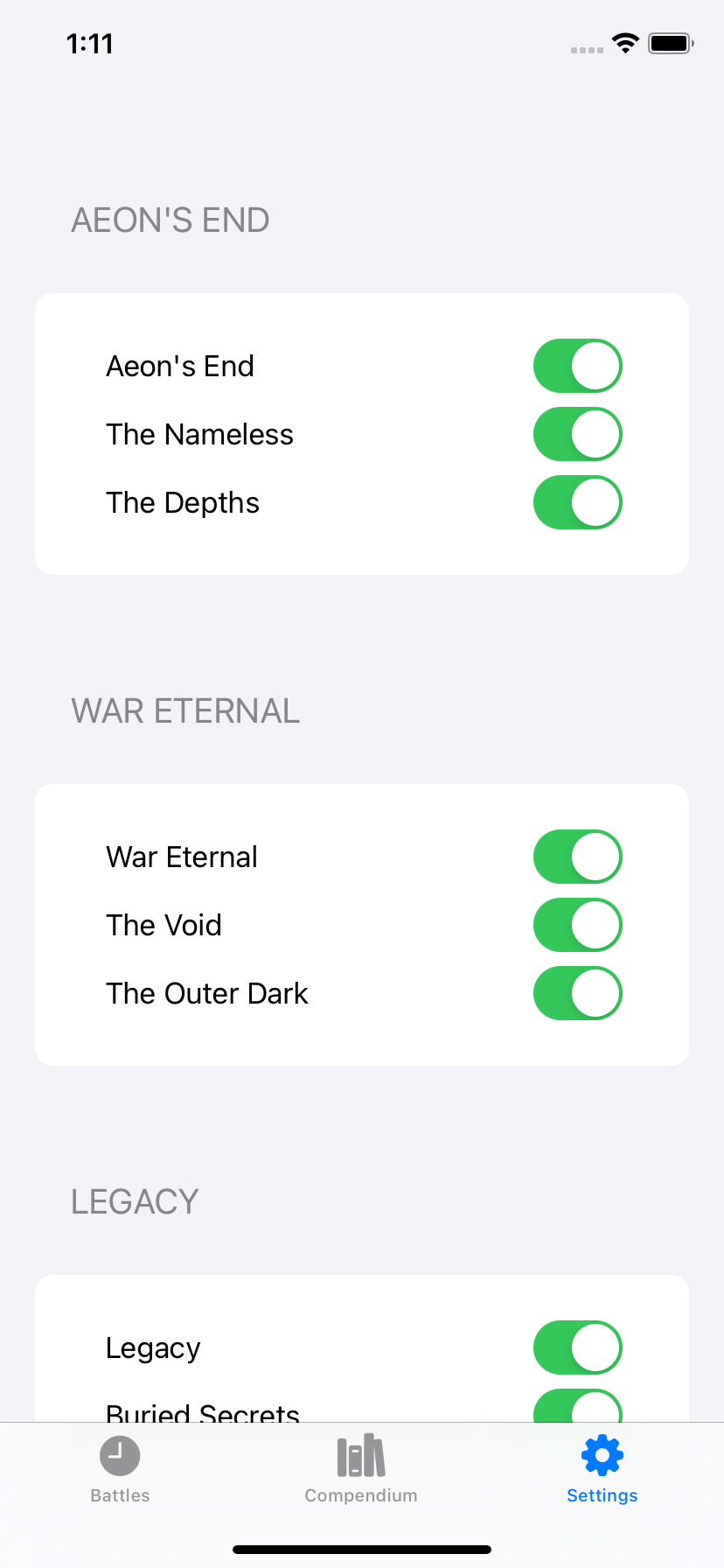Viewport: 724px width, 1568px height.
Task: Switch off The Outer Dark
Action: [577, 993]
